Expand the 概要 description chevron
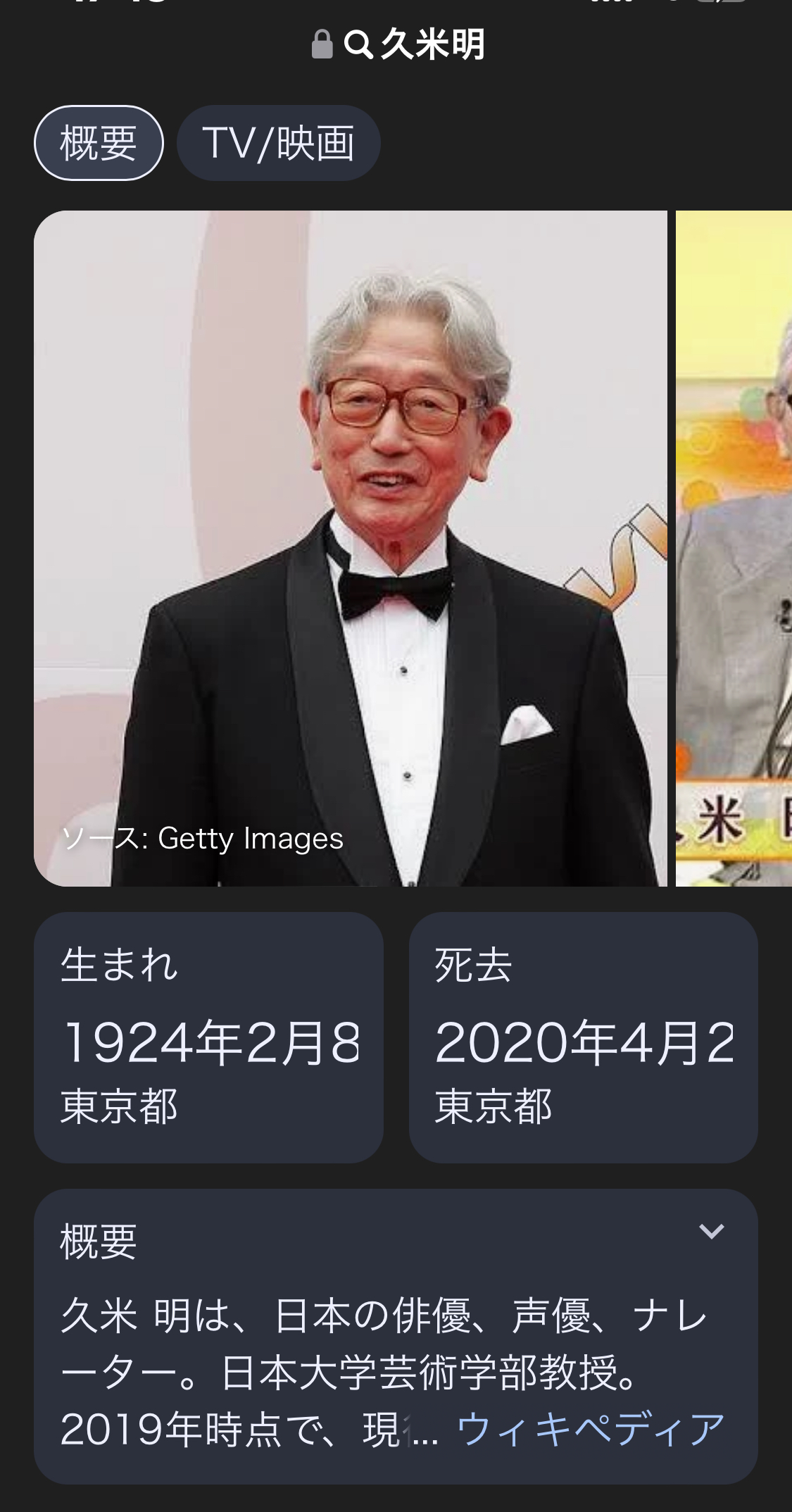792x1512 pixels. (x=711, y=1230)
